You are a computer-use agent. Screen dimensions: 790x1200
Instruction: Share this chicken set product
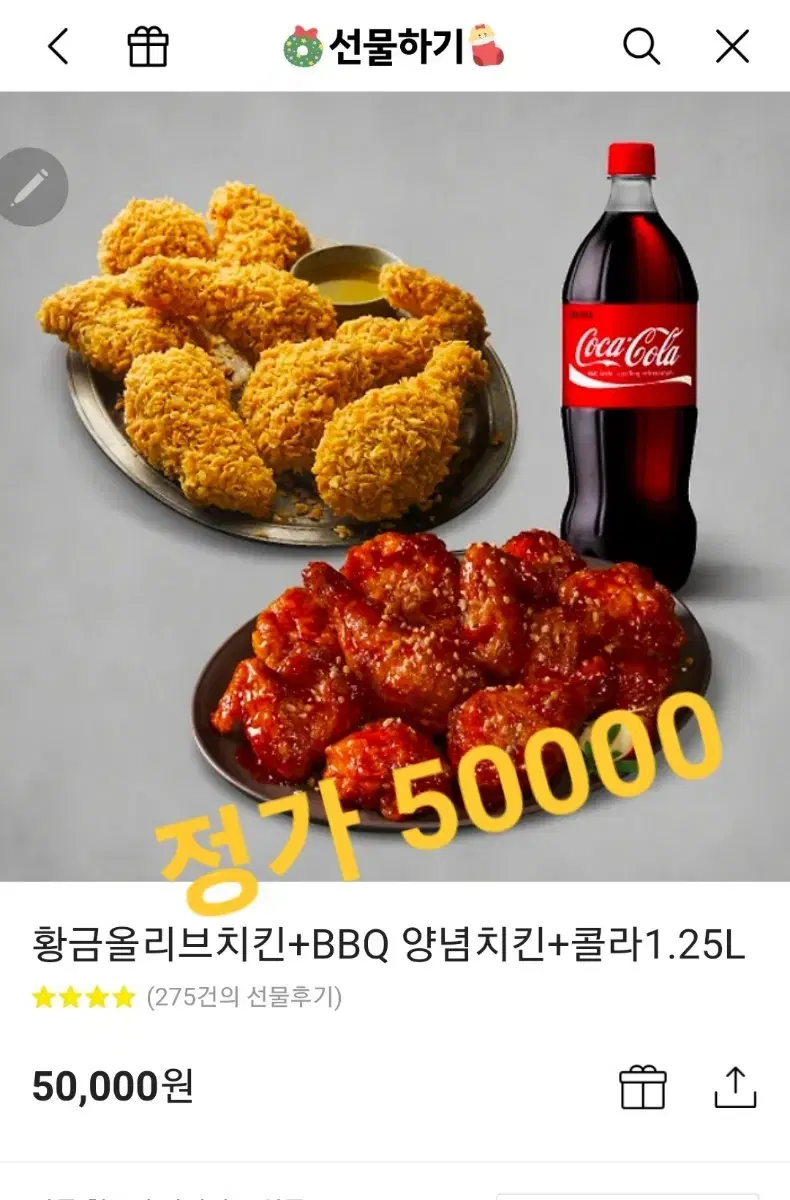[x=735, y=1087]
